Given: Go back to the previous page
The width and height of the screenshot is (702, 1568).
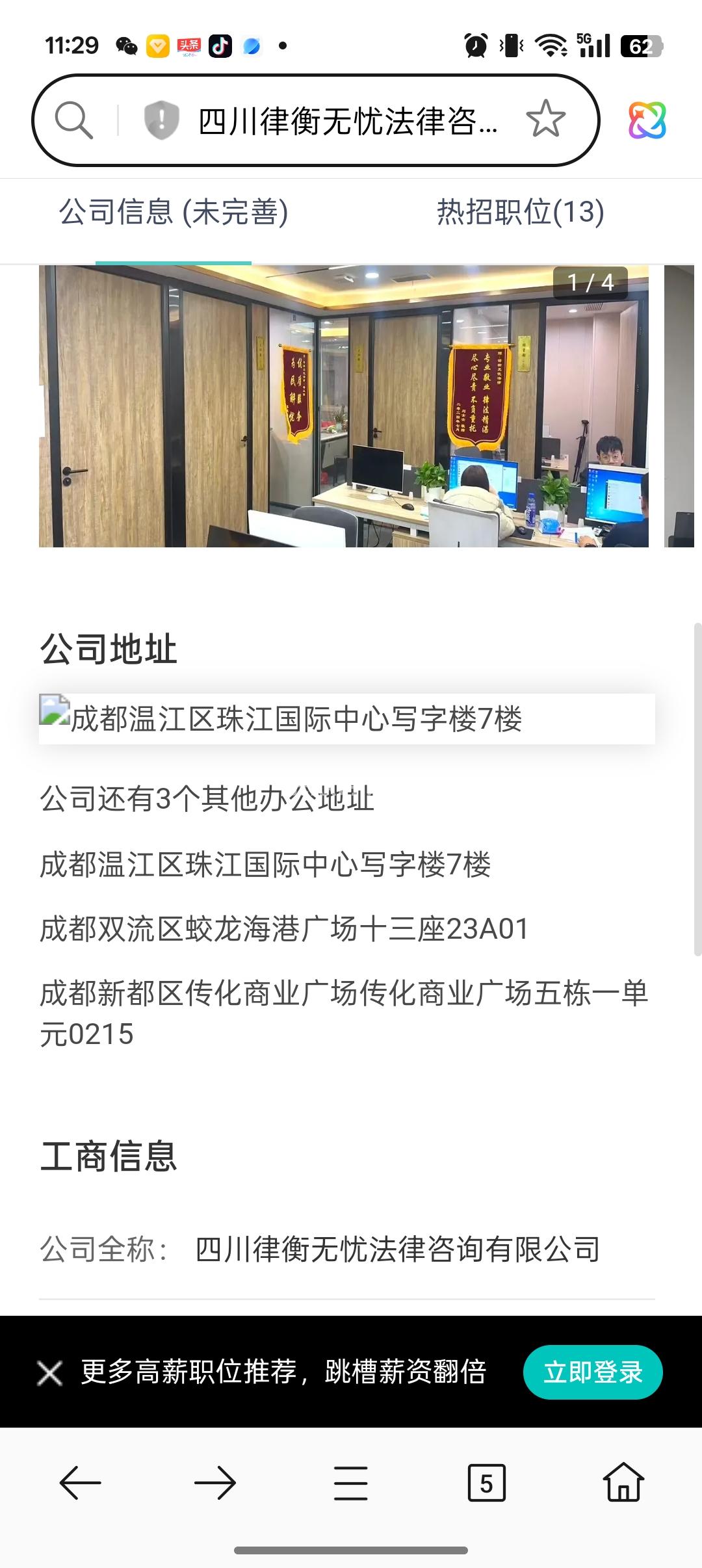Looking at the screenshot, I should [x=80, y=1483].
